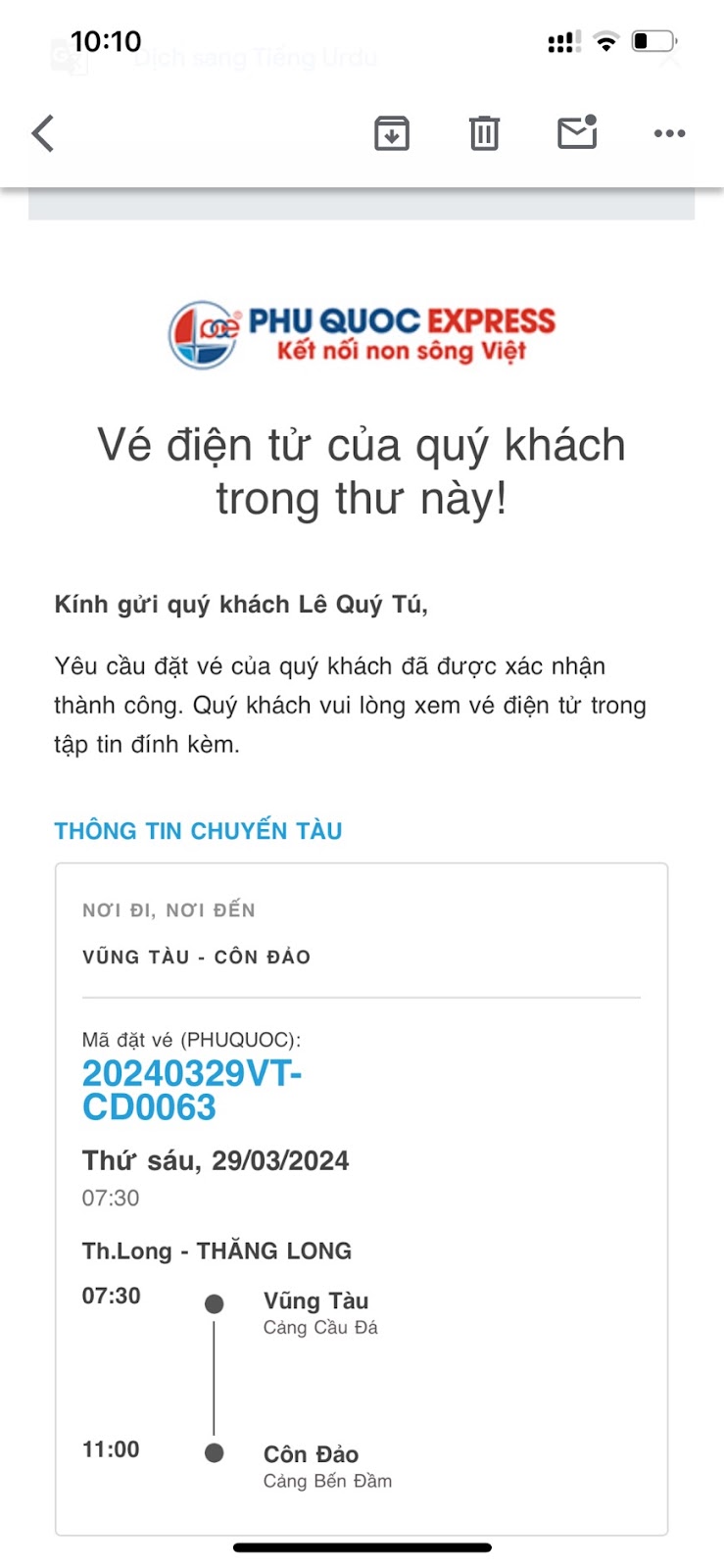Delete this email with trash icon

tap(484, 133)
